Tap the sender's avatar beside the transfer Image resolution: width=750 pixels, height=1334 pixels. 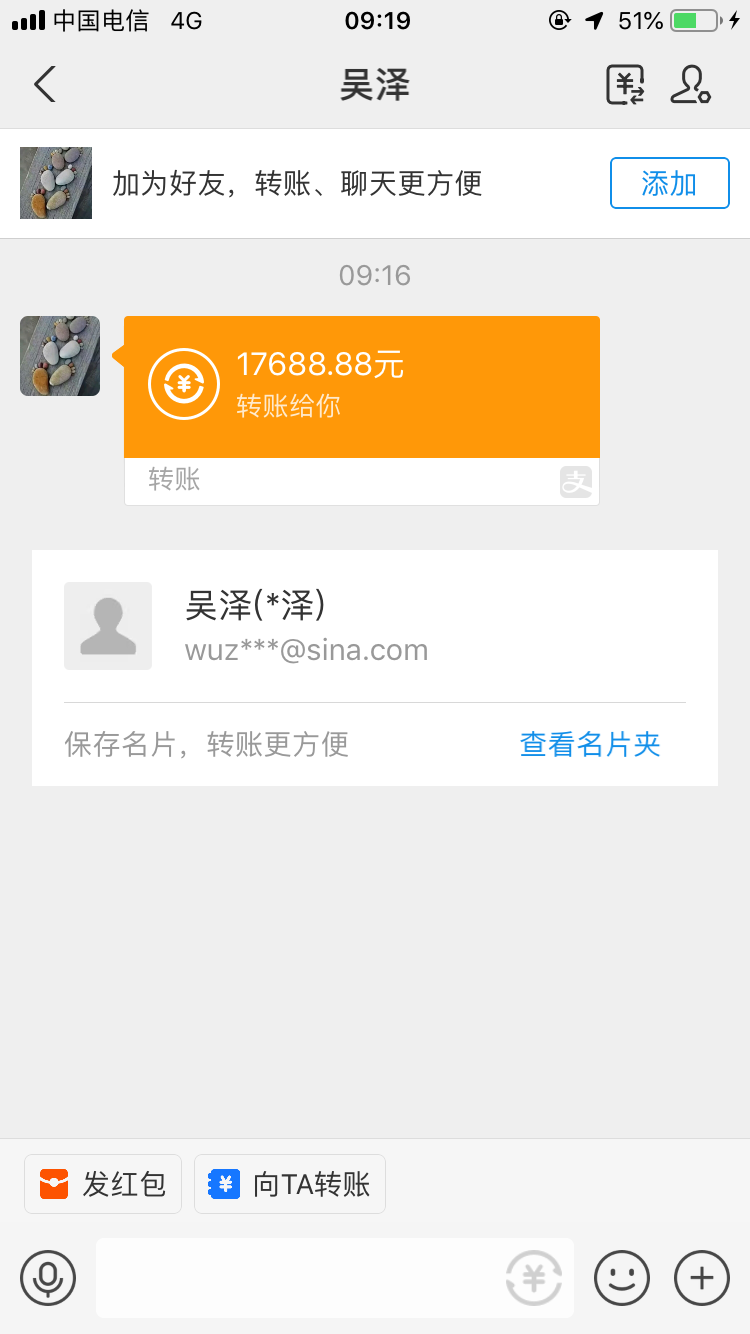[x=60, y=356]
